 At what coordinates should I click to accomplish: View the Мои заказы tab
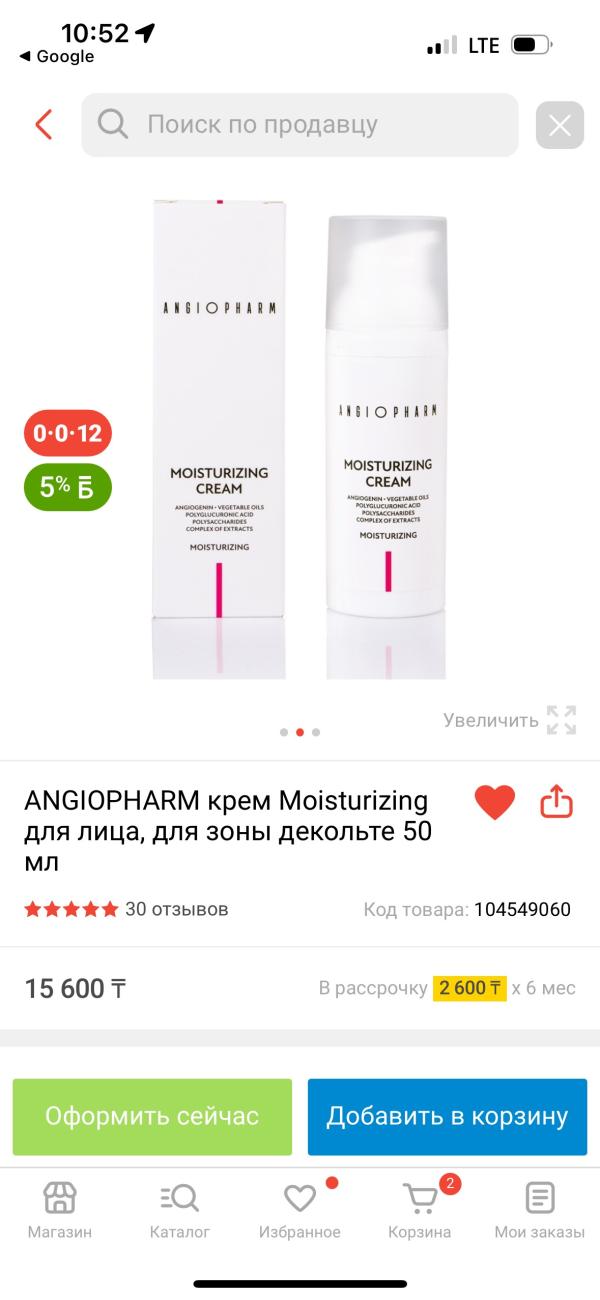pyautogui.click(x=540, y=1210)
